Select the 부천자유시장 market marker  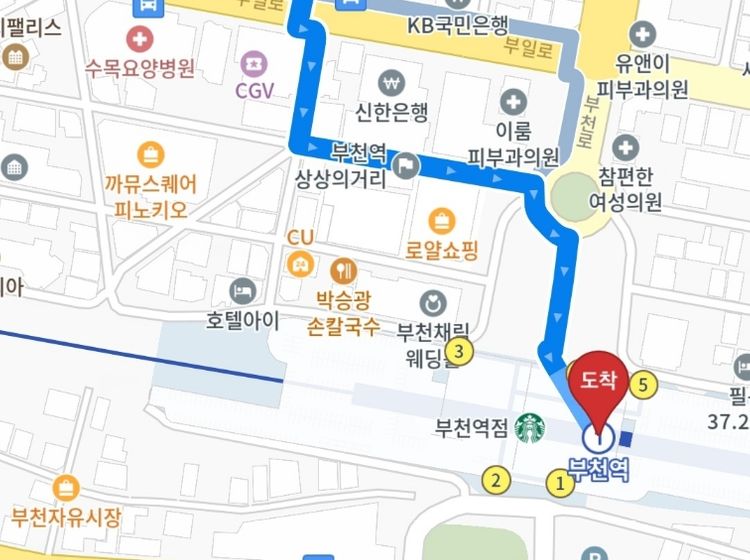pos(66,489)
